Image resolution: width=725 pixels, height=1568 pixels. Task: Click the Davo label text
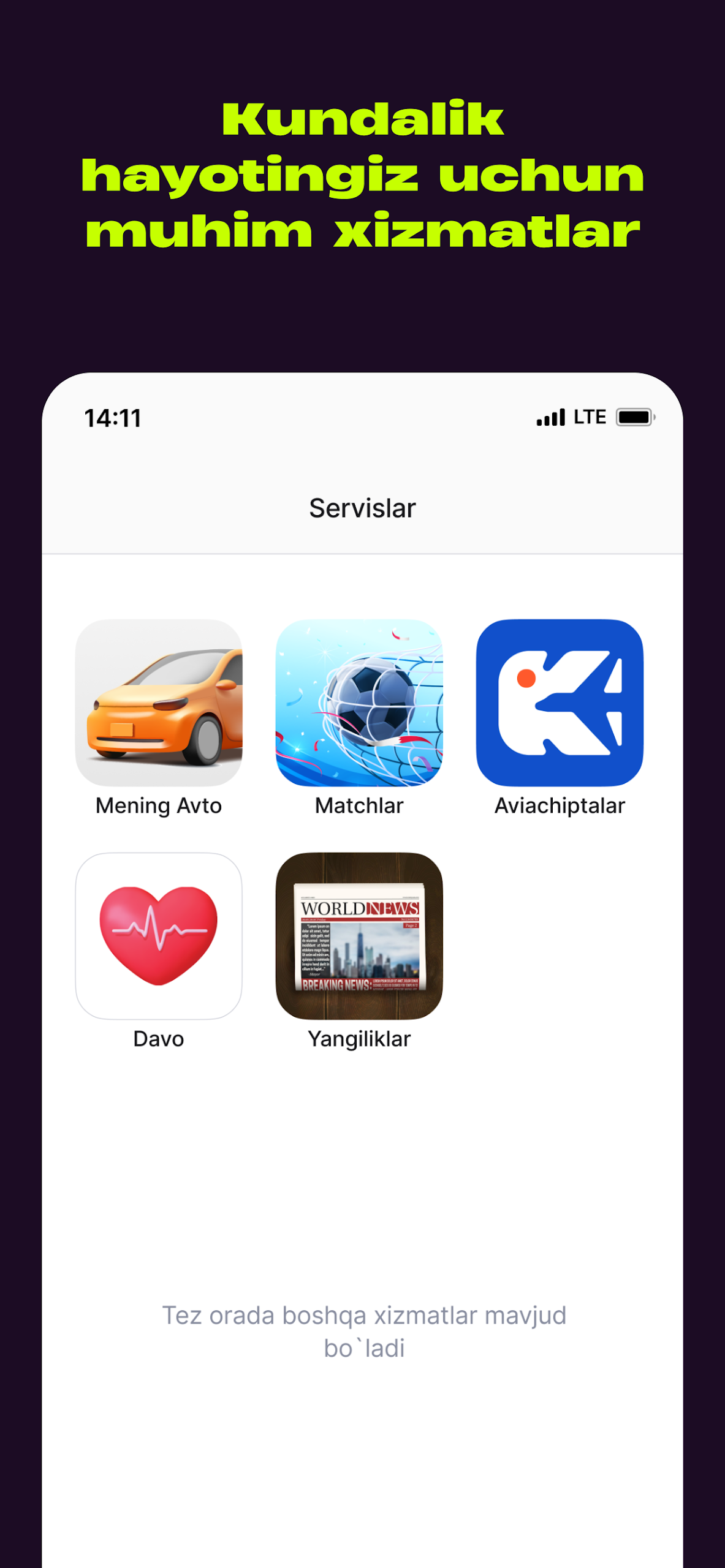click(x=158, y=1039)
